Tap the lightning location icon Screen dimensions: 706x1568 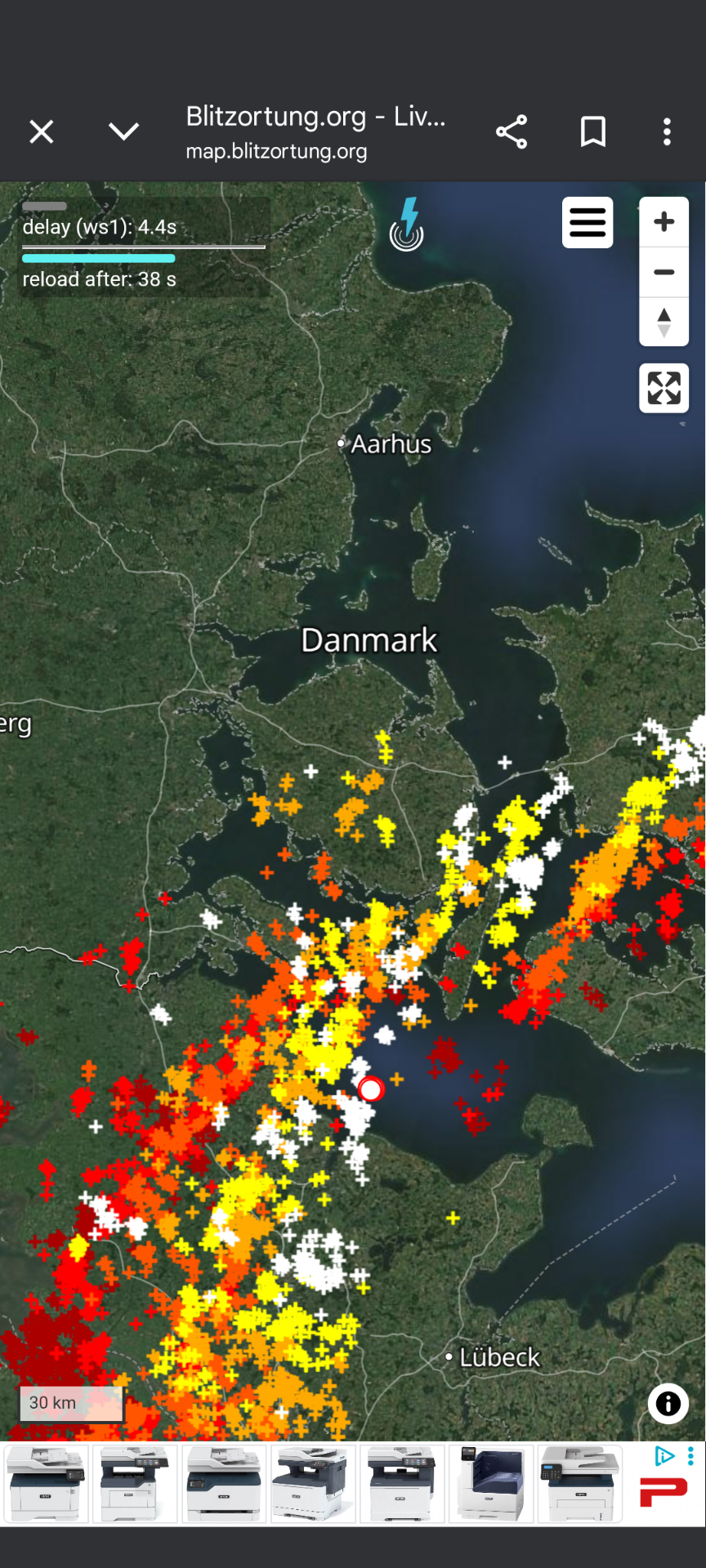[x=407, y=224]
